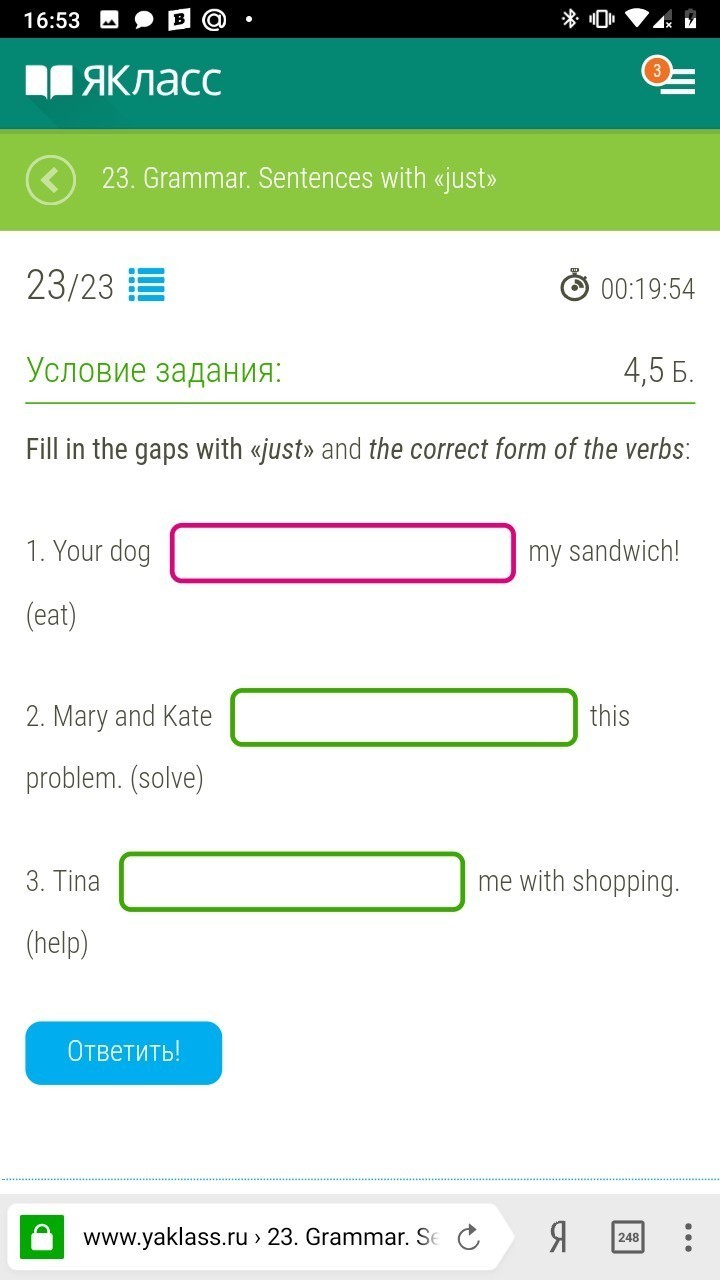Viewport: 720px width, 1280px height.
Task: Tap the Yandex Я button
Action: [x=558, y=1238]
